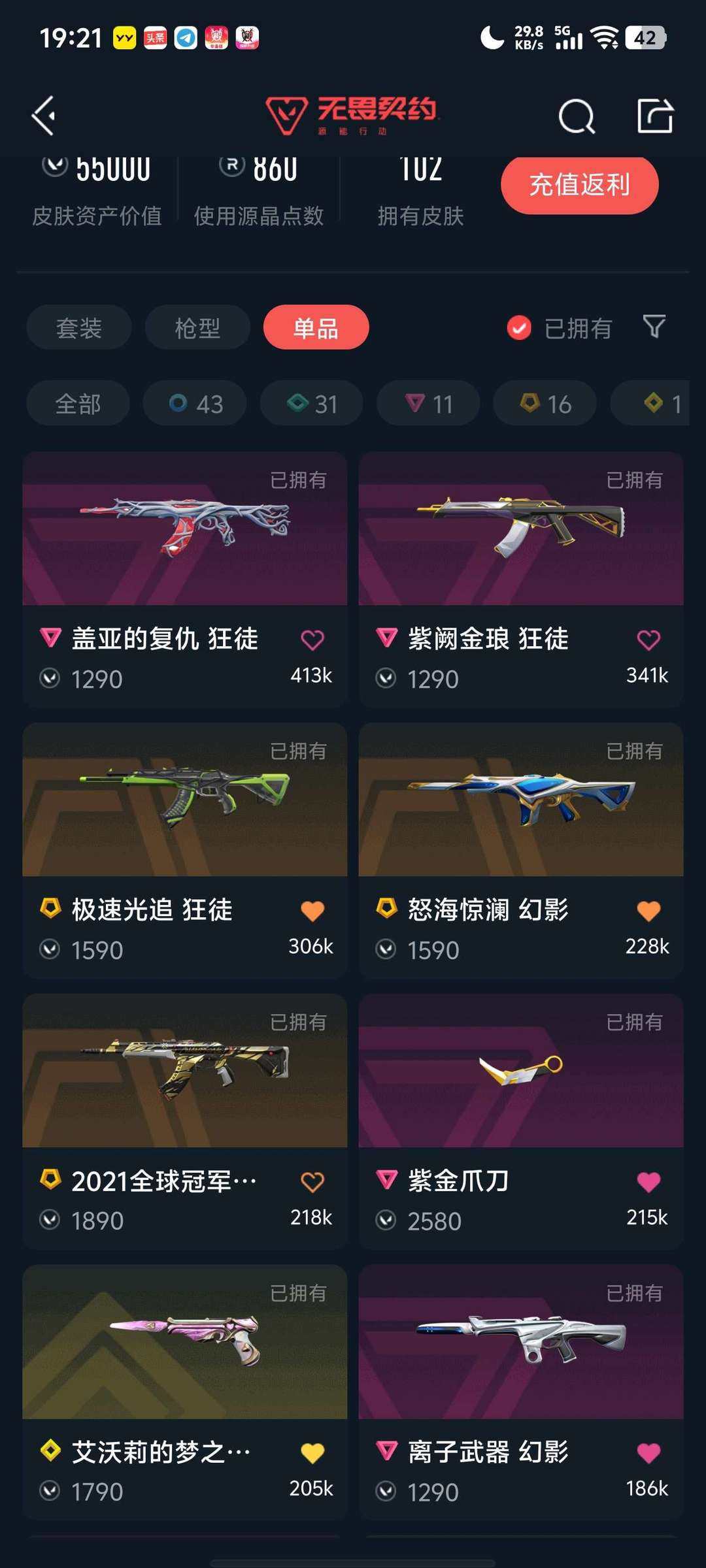Screen dimensions: 706x1568
Task: Filter by the chip showing 16
Action: [545, 403]
